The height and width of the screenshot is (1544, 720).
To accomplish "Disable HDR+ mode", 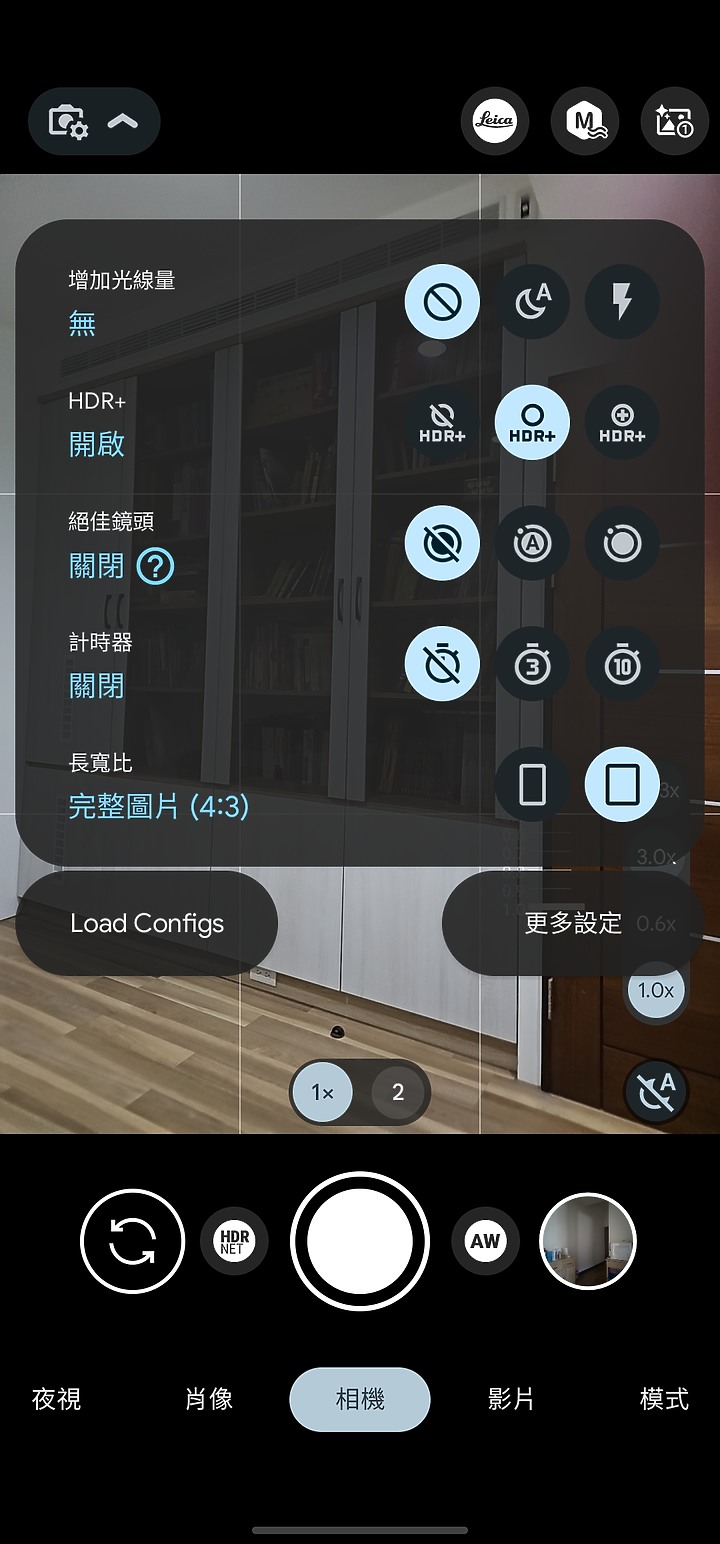I will (x=442, y=422).
